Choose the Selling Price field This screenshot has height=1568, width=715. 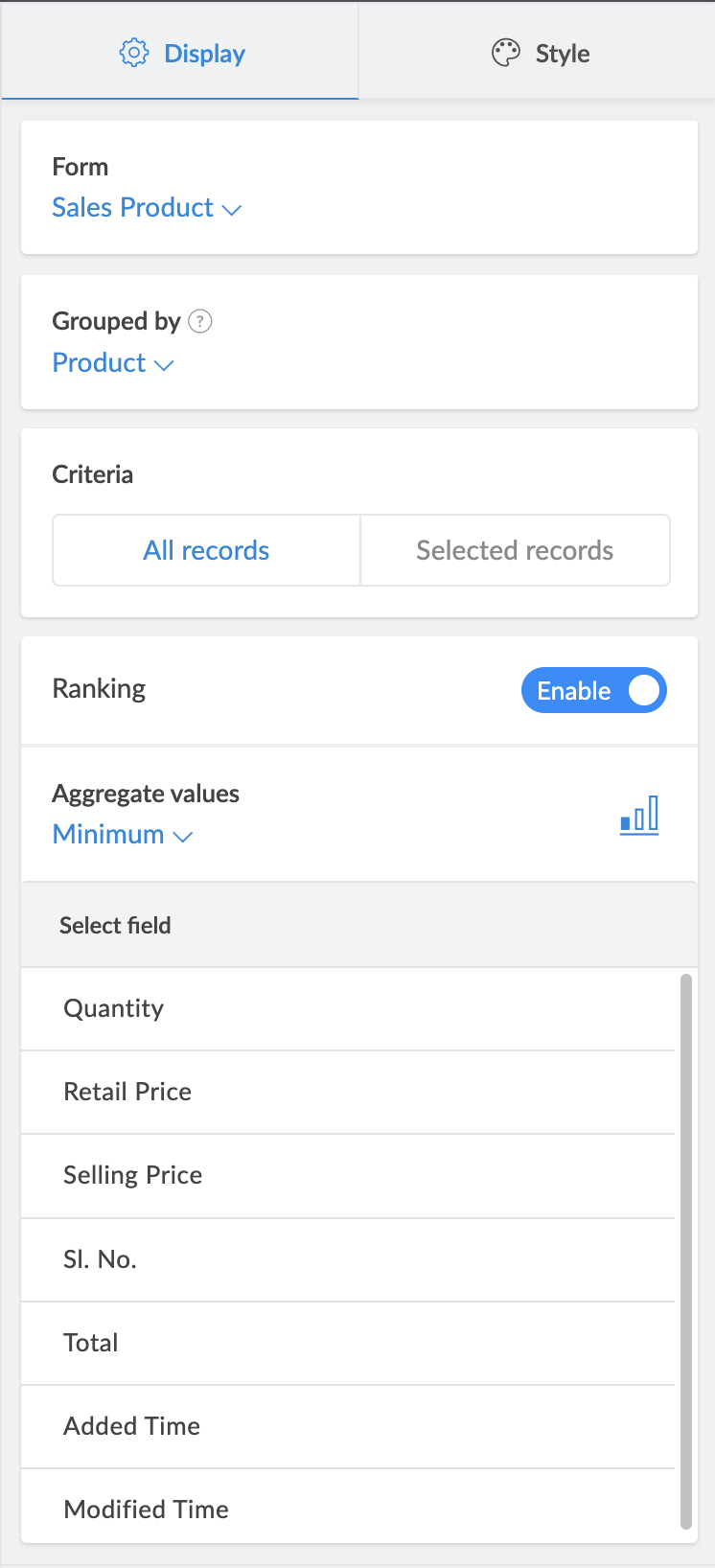(132, 1175)
